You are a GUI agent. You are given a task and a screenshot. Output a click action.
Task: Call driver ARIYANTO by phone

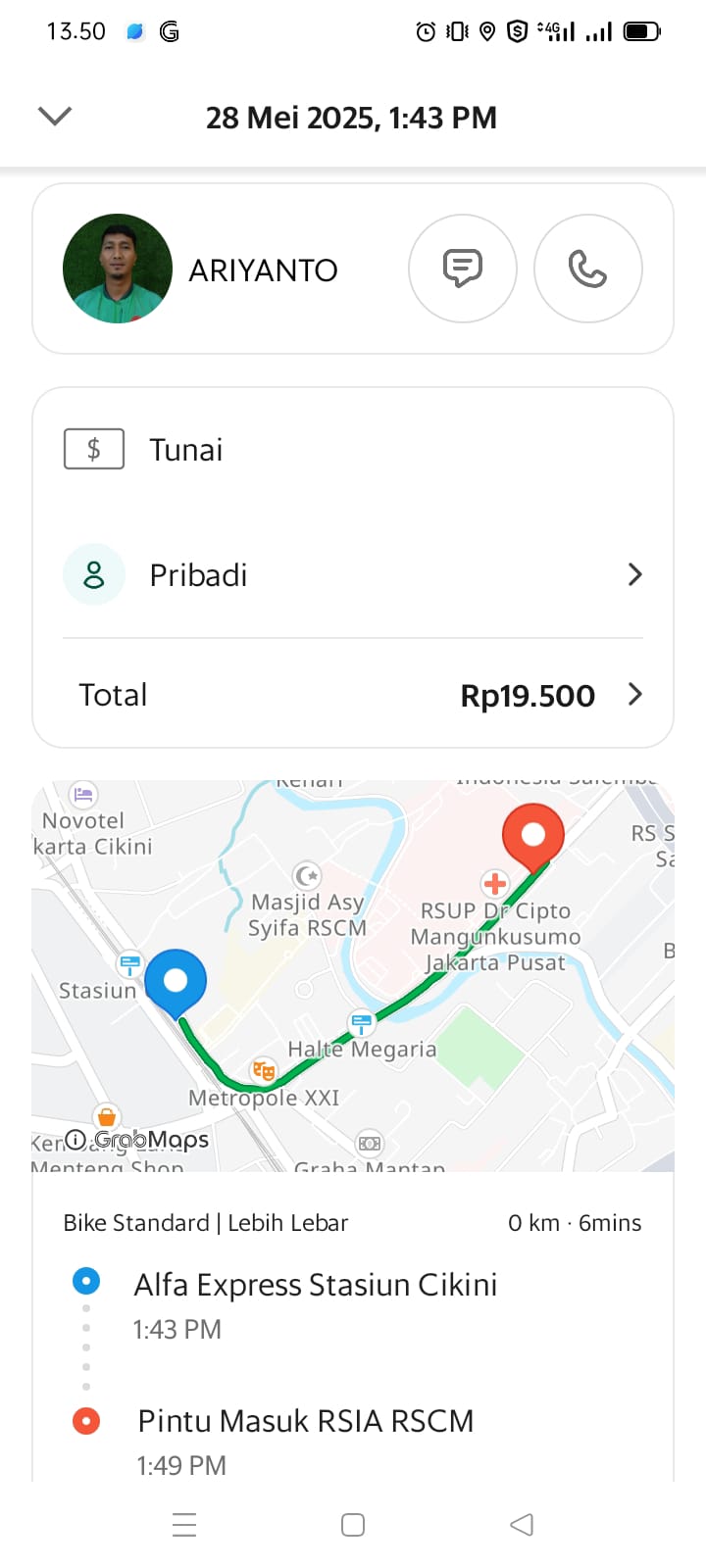588,269
